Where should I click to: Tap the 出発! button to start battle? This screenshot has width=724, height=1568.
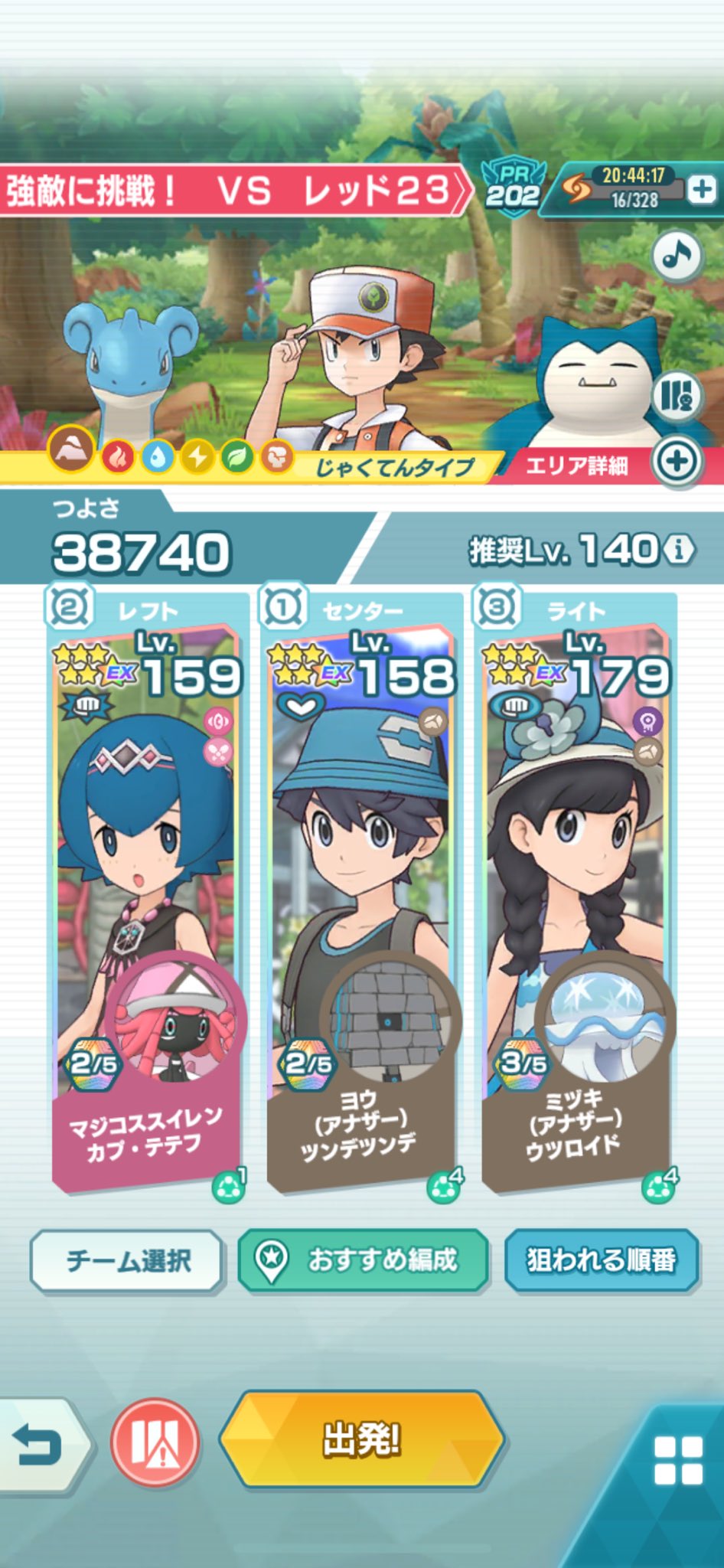(x=361, y=1440)
